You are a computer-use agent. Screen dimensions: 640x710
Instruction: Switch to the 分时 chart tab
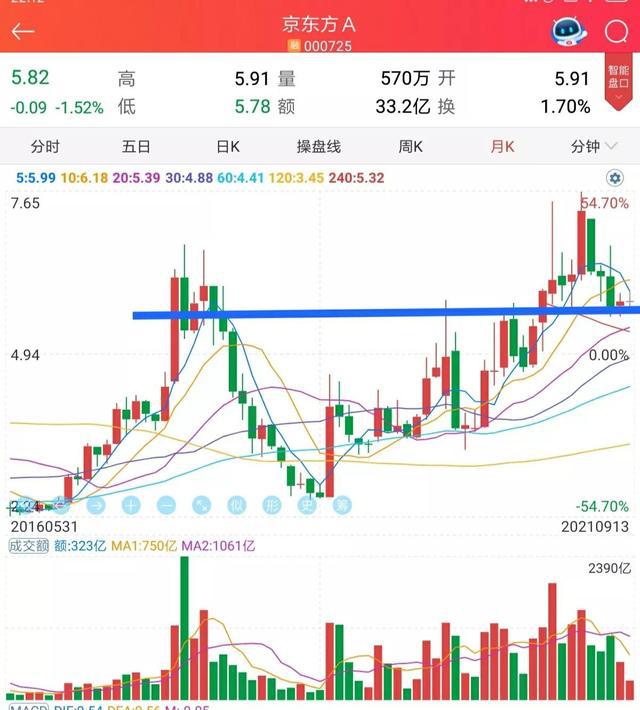pyautogui.click(x=45, y=146)
